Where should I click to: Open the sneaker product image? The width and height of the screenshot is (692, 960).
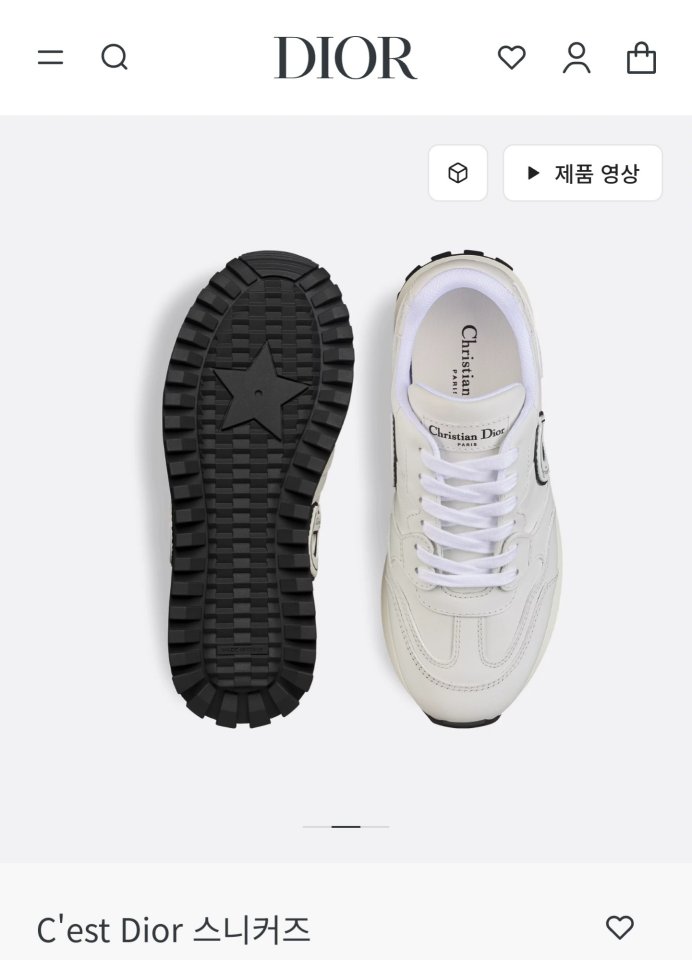point(362,490)
